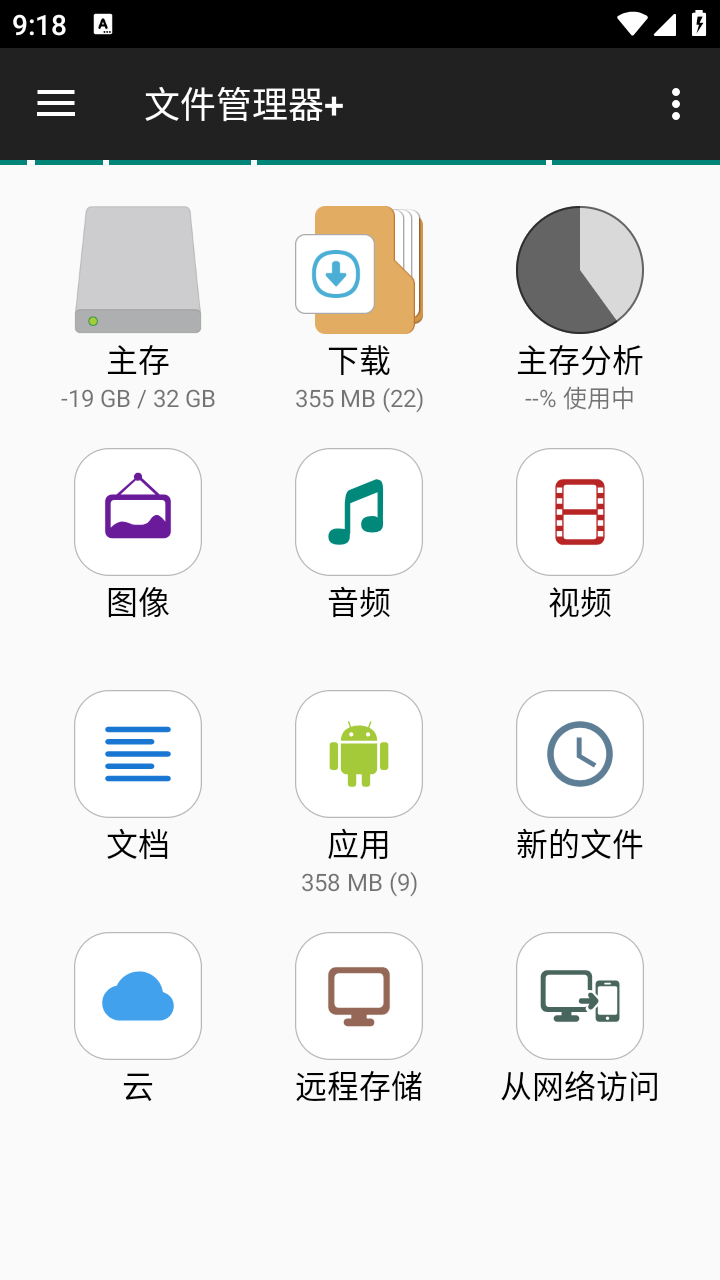Browse images via the 图像 icon
The width and height of the screenshot is (720, 1280).
(137, 511)
